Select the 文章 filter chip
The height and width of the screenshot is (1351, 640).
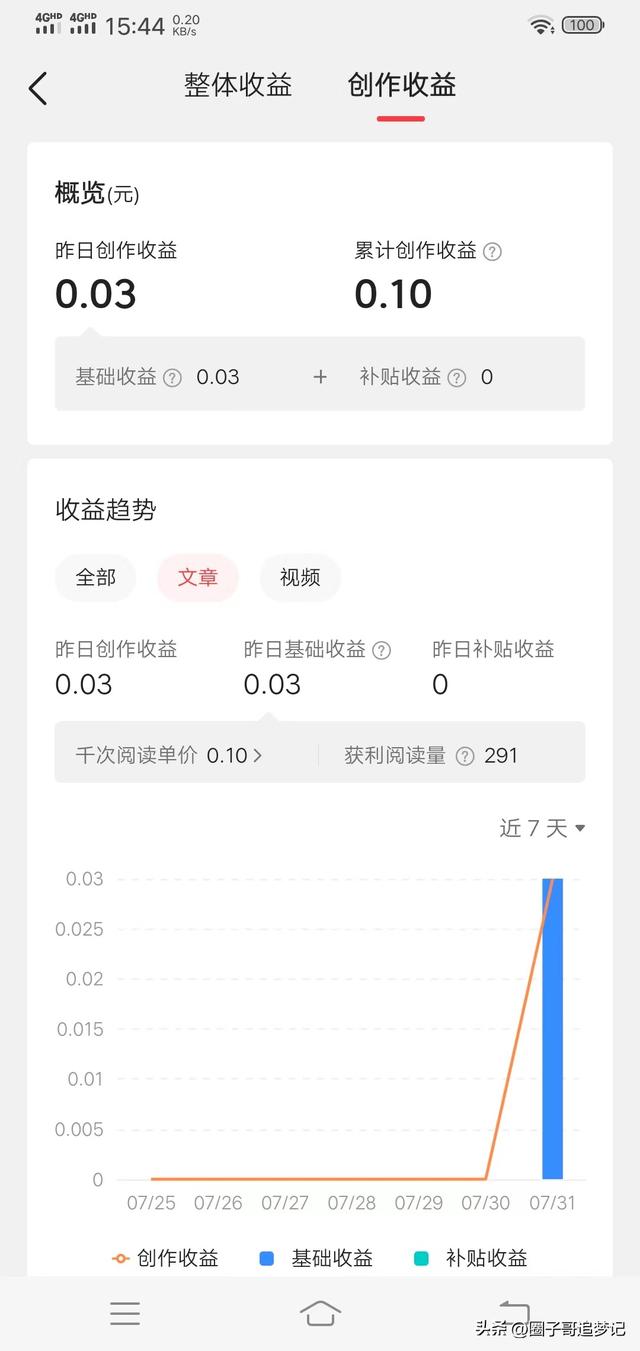point(197,577)
